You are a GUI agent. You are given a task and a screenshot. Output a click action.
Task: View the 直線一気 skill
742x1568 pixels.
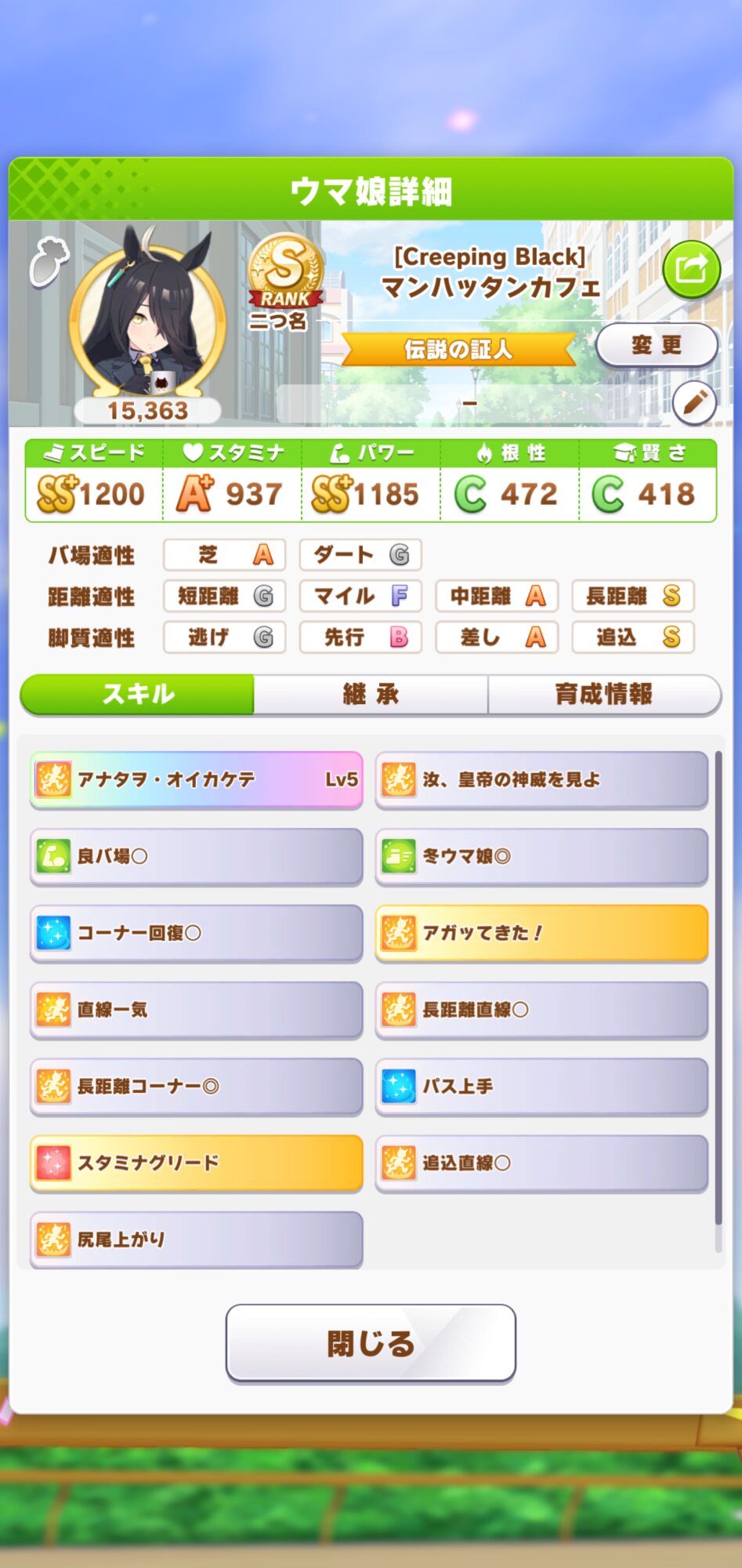(197, 1010)
